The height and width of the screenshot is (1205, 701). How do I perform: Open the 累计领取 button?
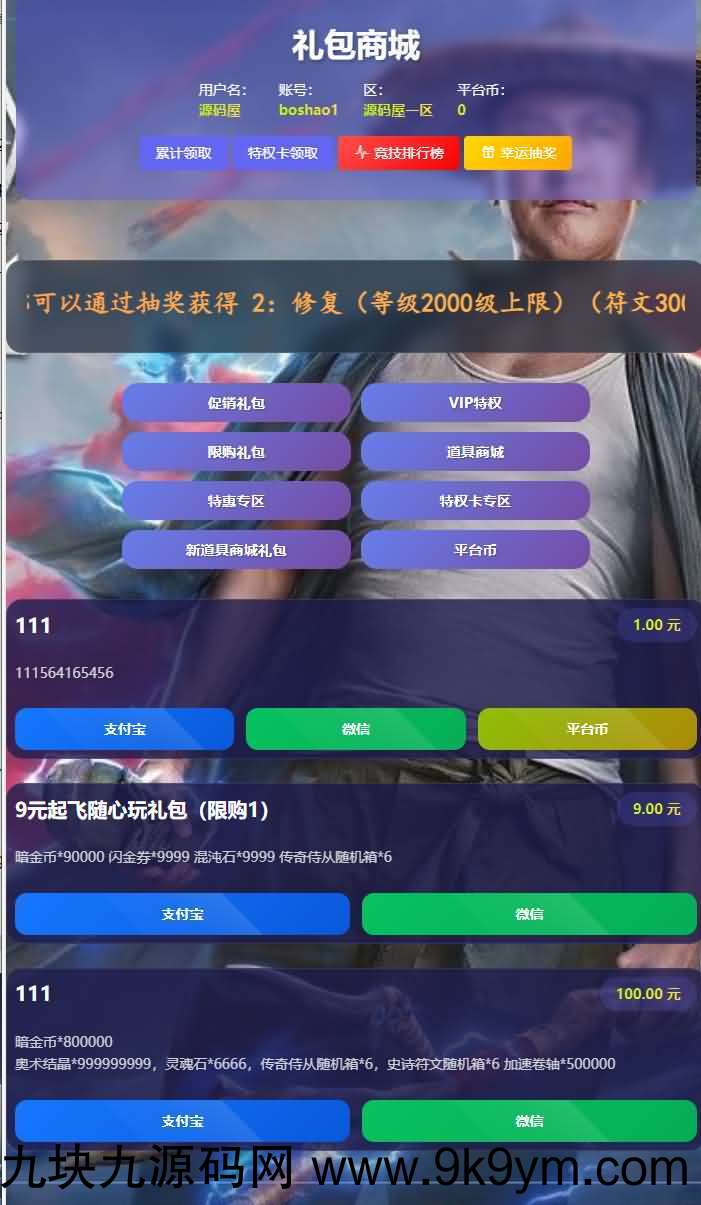[183, 153]
